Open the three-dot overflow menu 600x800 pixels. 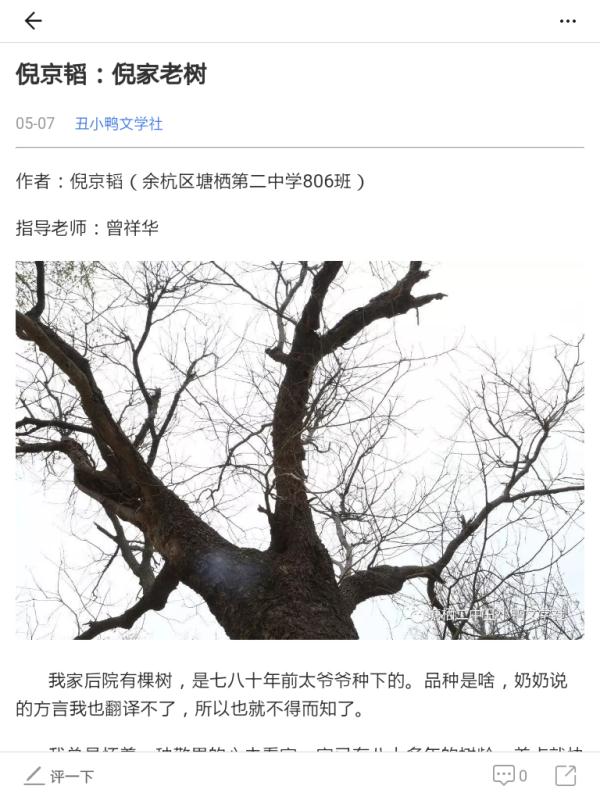point(568,21)
